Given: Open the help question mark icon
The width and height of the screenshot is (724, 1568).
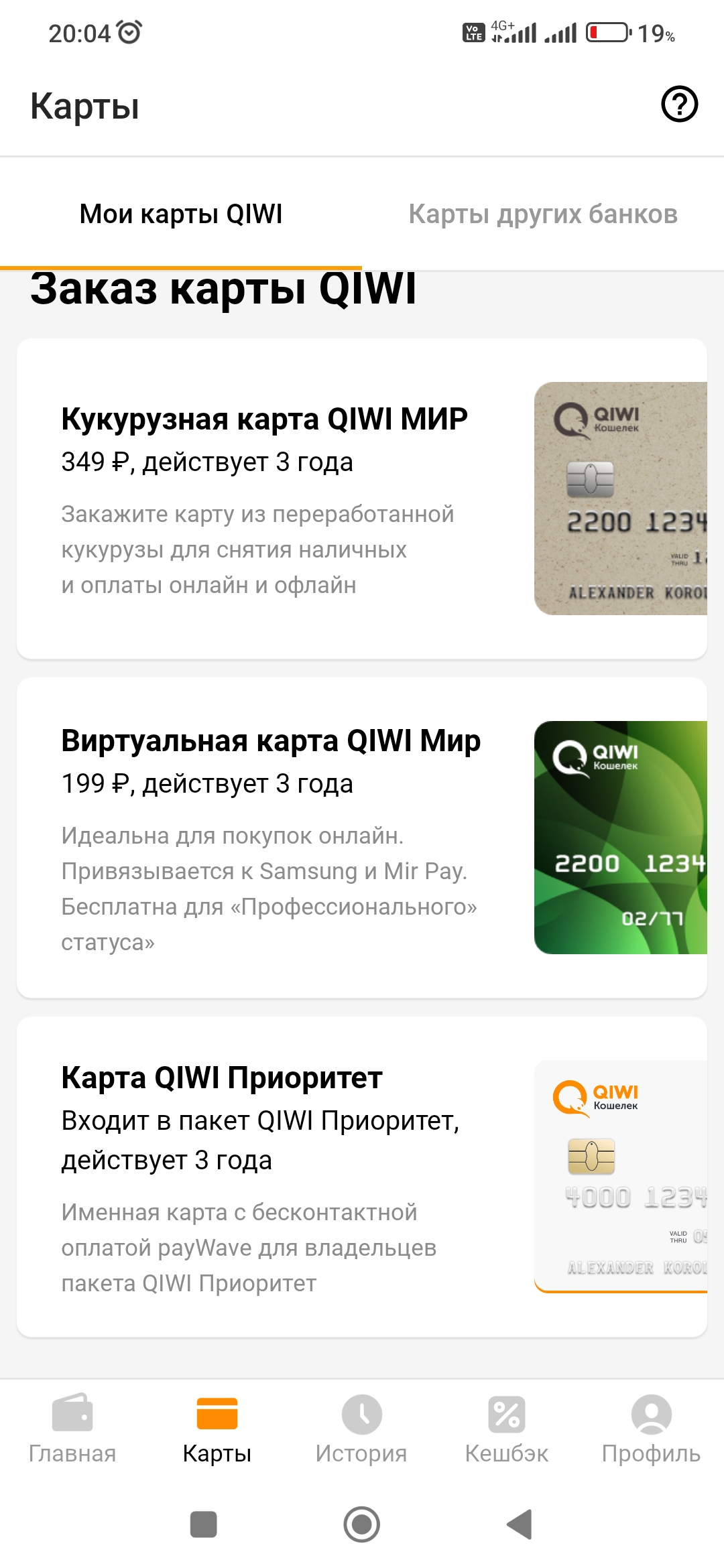Looking at the screenshot, I should tap(679, 105).
